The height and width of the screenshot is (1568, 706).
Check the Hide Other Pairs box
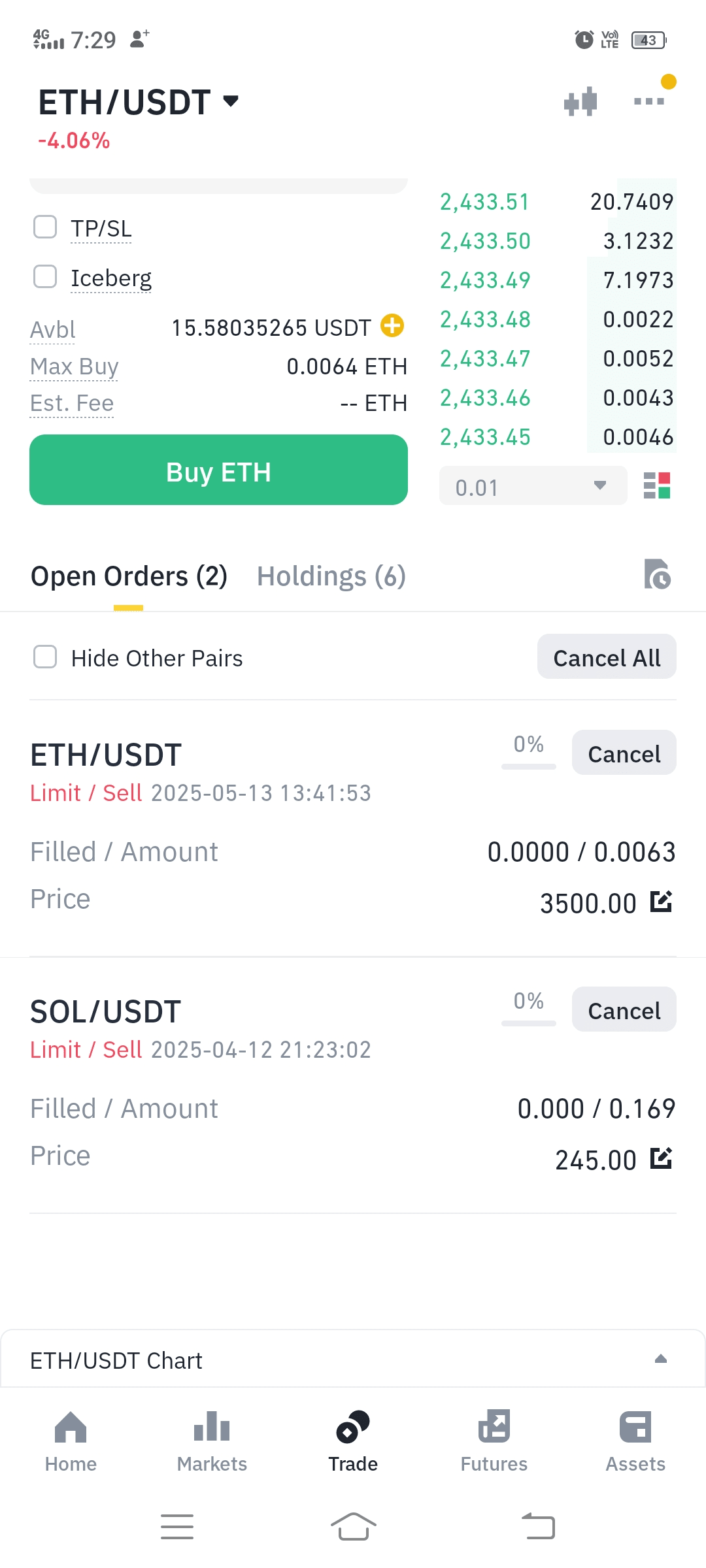click(45, 657)
